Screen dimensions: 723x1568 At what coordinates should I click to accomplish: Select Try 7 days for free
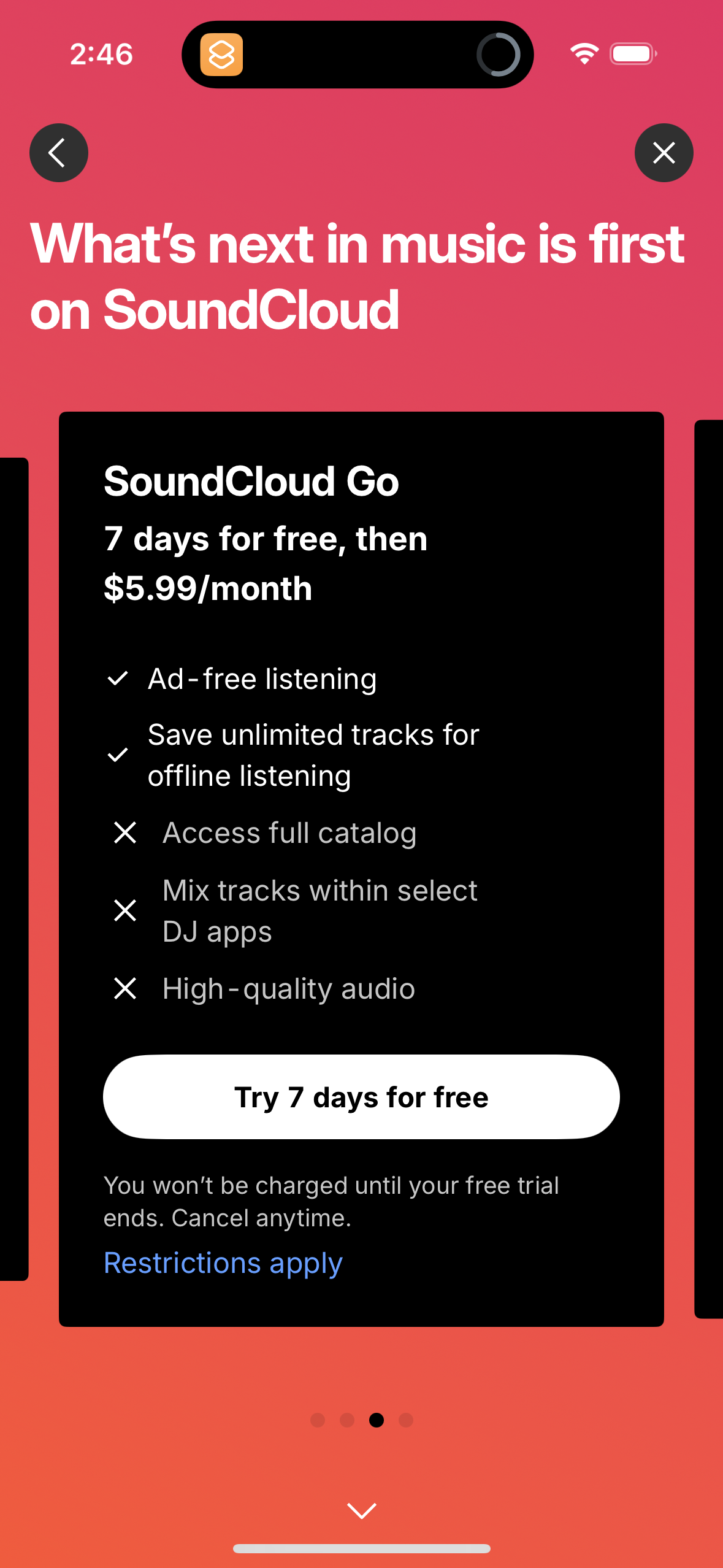361,1096
